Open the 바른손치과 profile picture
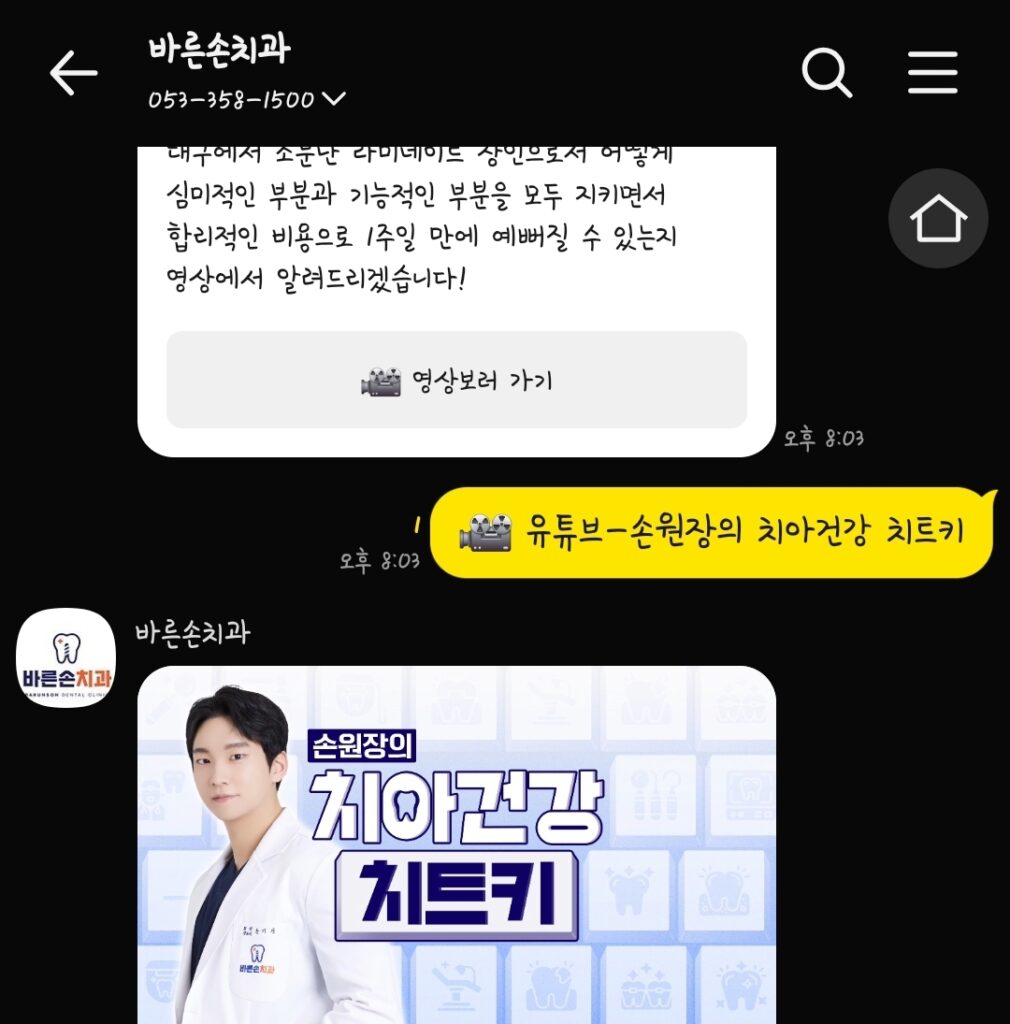 [66, 659]
